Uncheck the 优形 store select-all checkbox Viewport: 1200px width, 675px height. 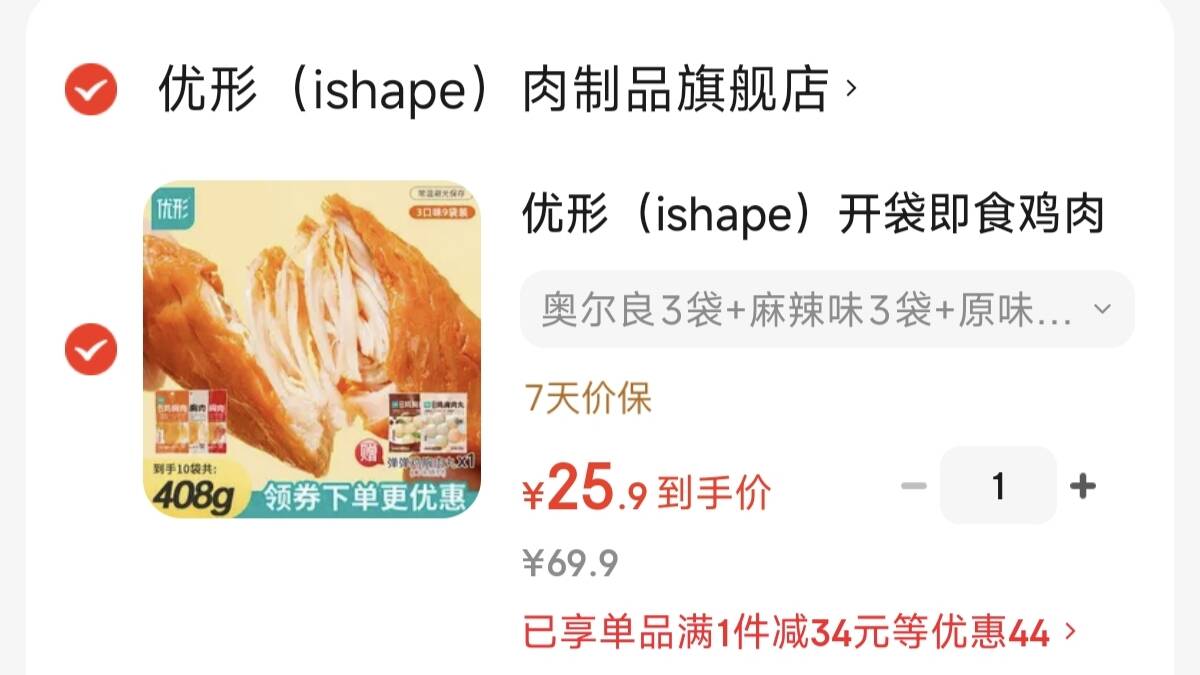(x=91, y=90)
